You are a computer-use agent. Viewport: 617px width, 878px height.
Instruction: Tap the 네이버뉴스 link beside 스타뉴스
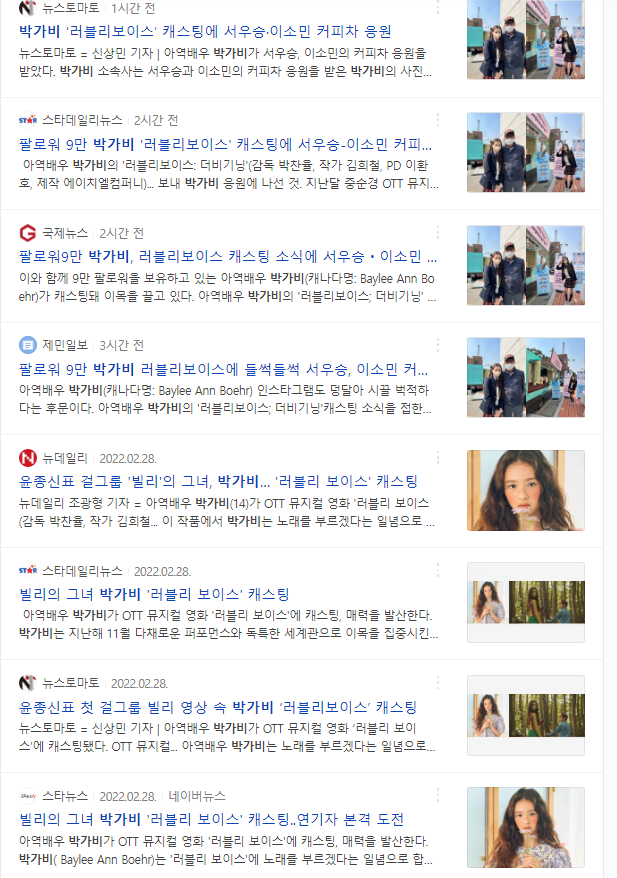(x=197, y=796)
